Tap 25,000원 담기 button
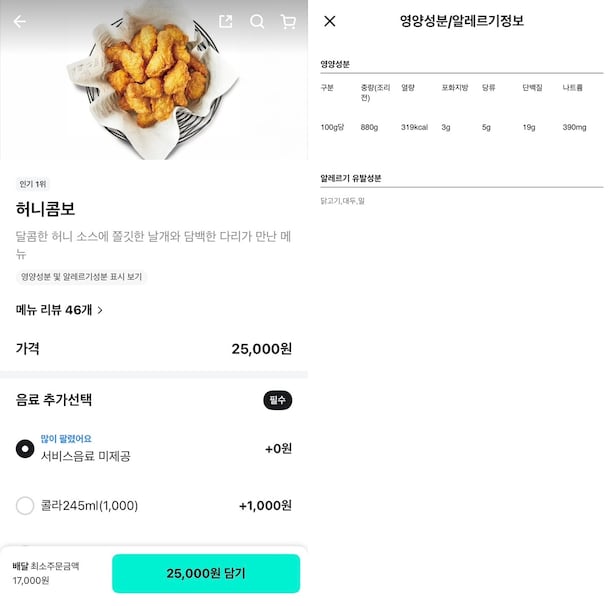The image size is (616, 606). click(205, 573)
